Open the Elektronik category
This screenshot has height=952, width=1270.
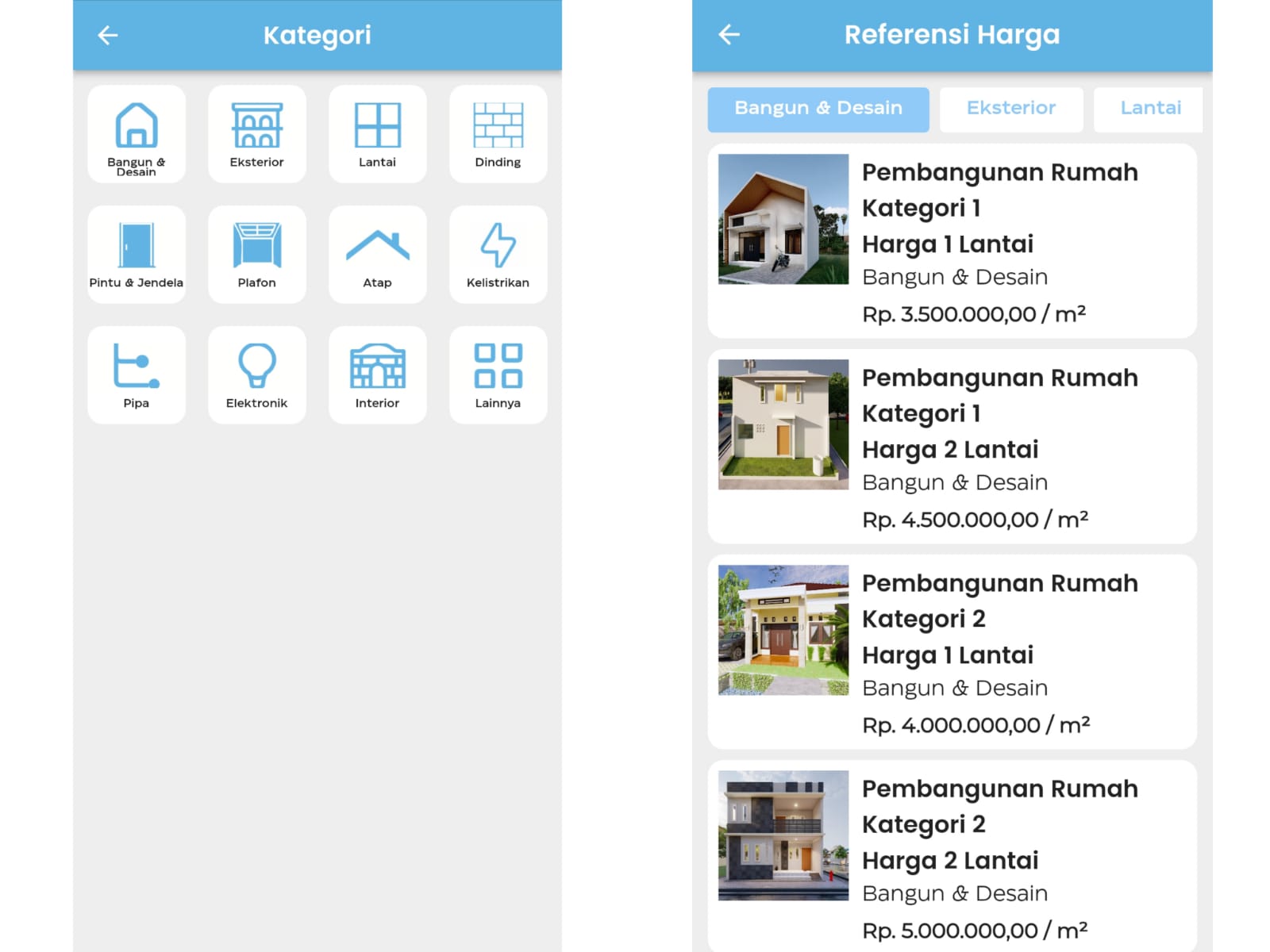tap(257, 375)
